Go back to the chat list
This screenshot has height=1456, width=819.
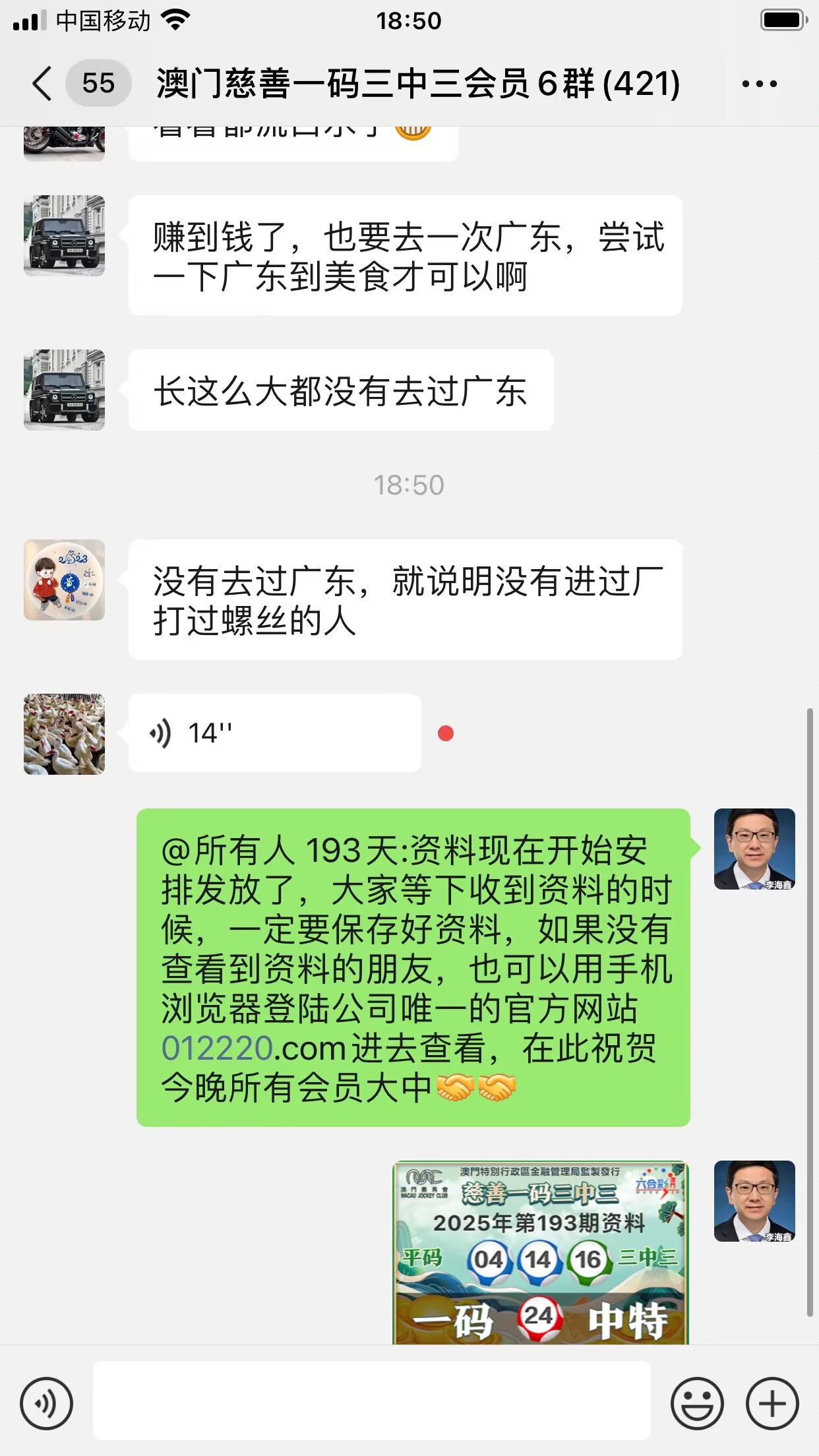coord(42,84)
